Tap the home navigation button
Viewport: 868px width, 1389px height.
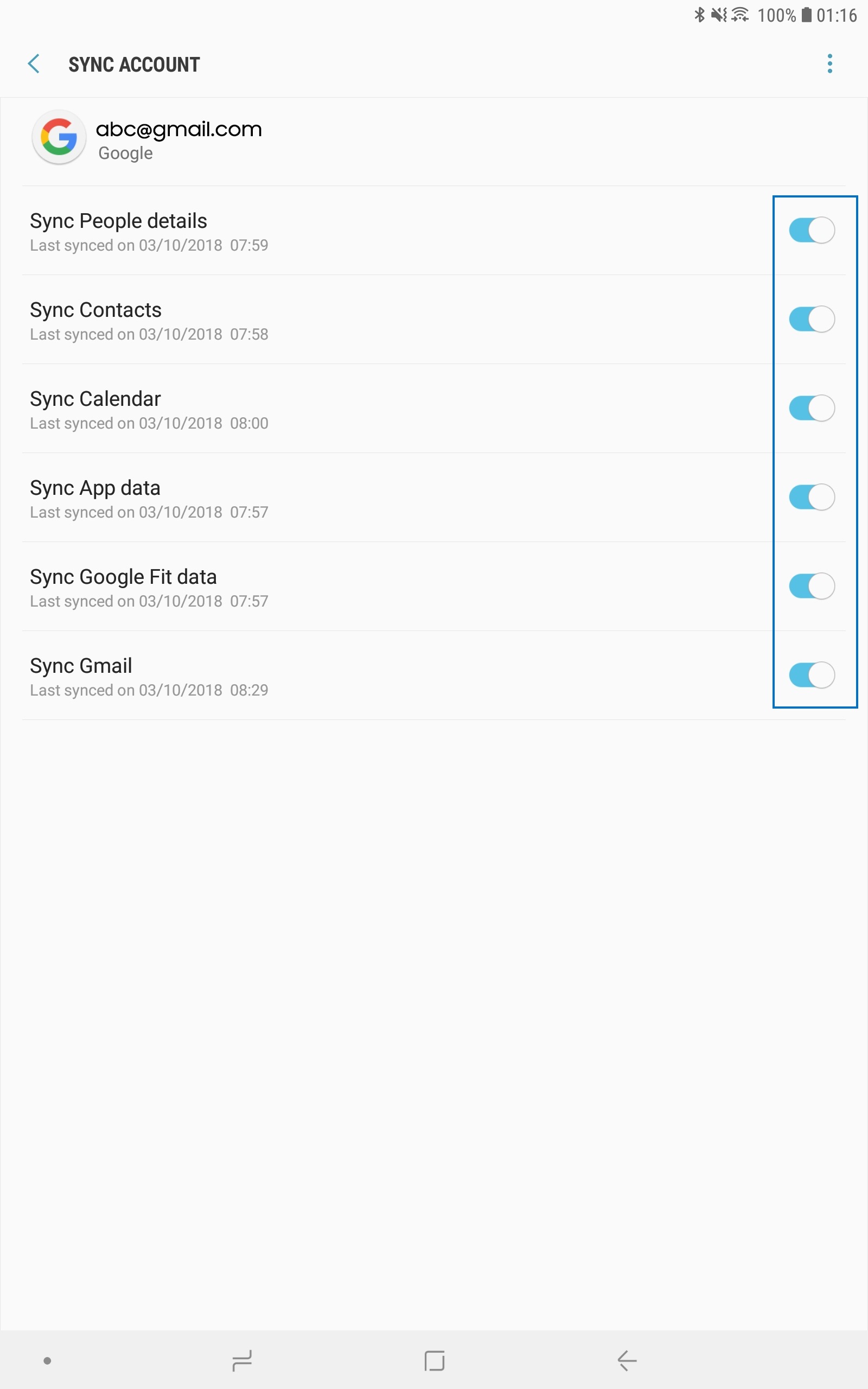point(435,1360)
